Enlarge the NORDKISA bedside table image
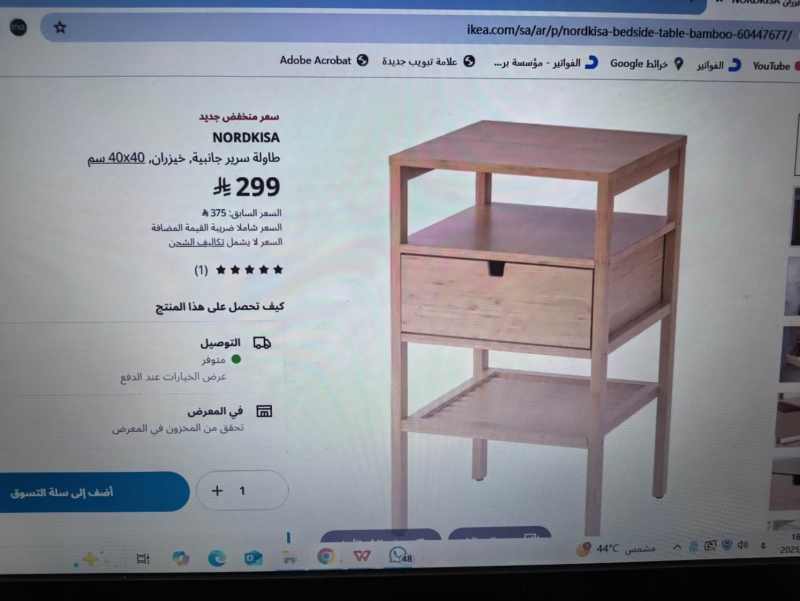The width and height of the screenshot is (800, 601). pyautogui.click(x=535, y=310)
